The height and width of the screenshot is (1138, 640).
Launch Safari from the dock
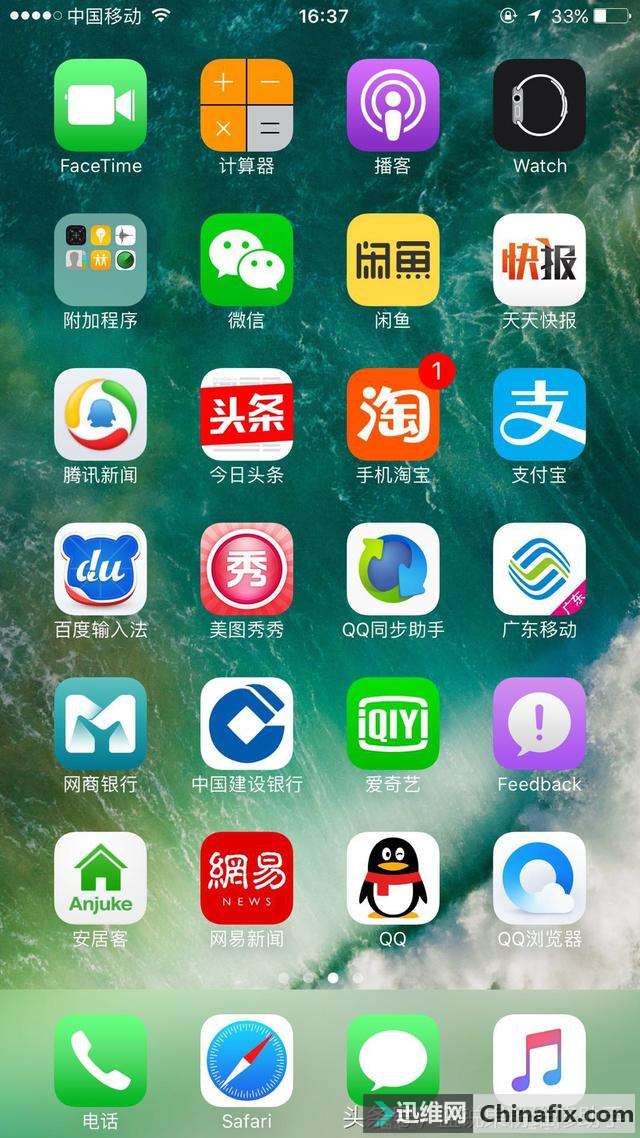tap(247, 1060)
